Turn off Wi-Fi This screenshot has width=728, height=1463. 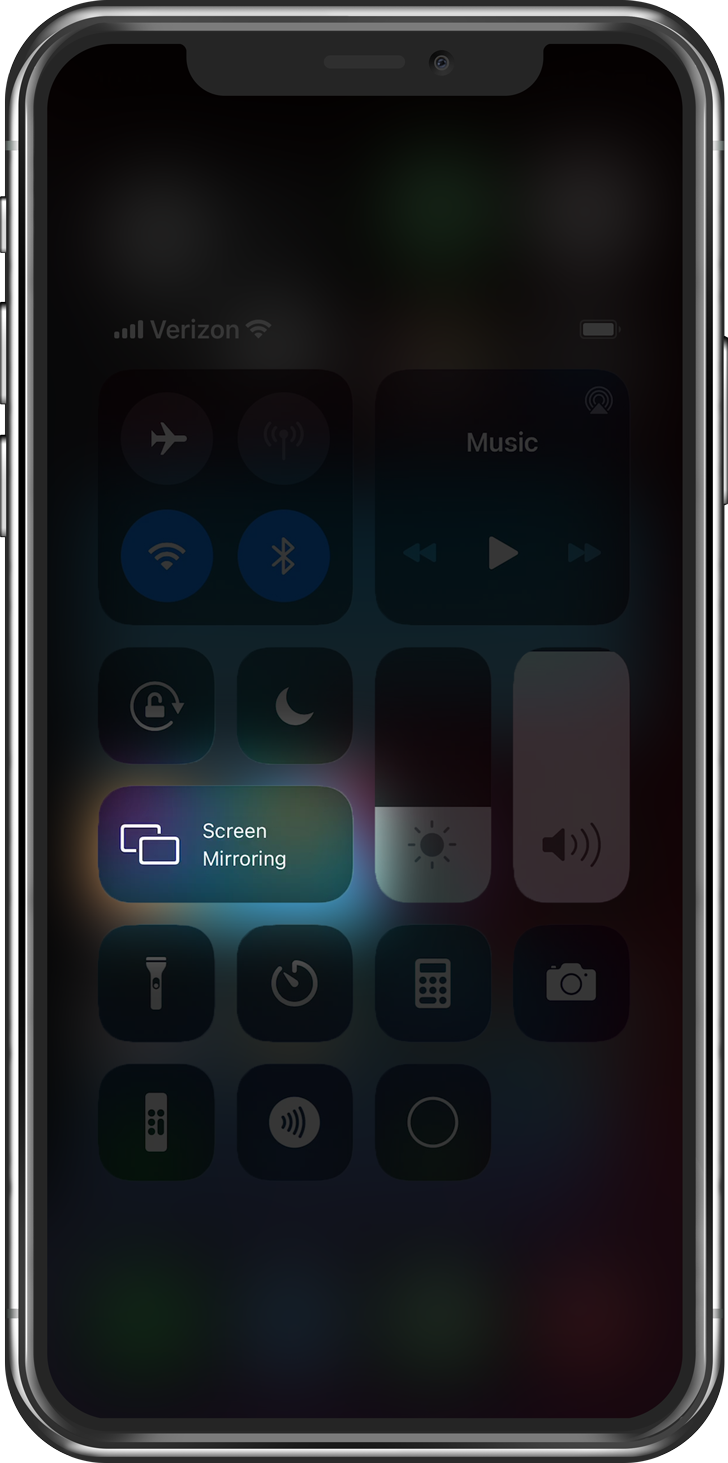(167, 555)
